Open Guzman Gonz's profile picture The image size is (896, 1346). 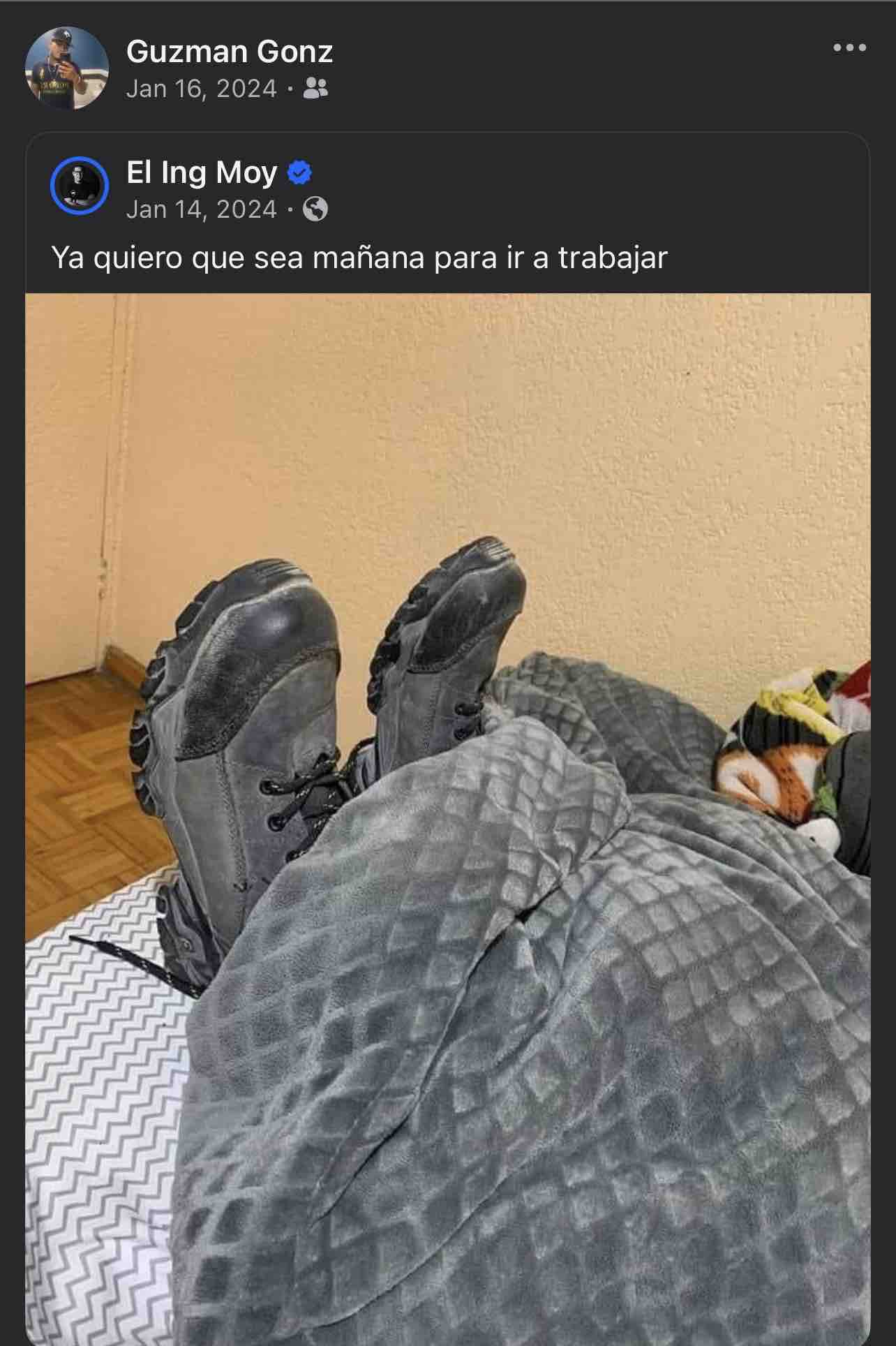tap(67, 68)
